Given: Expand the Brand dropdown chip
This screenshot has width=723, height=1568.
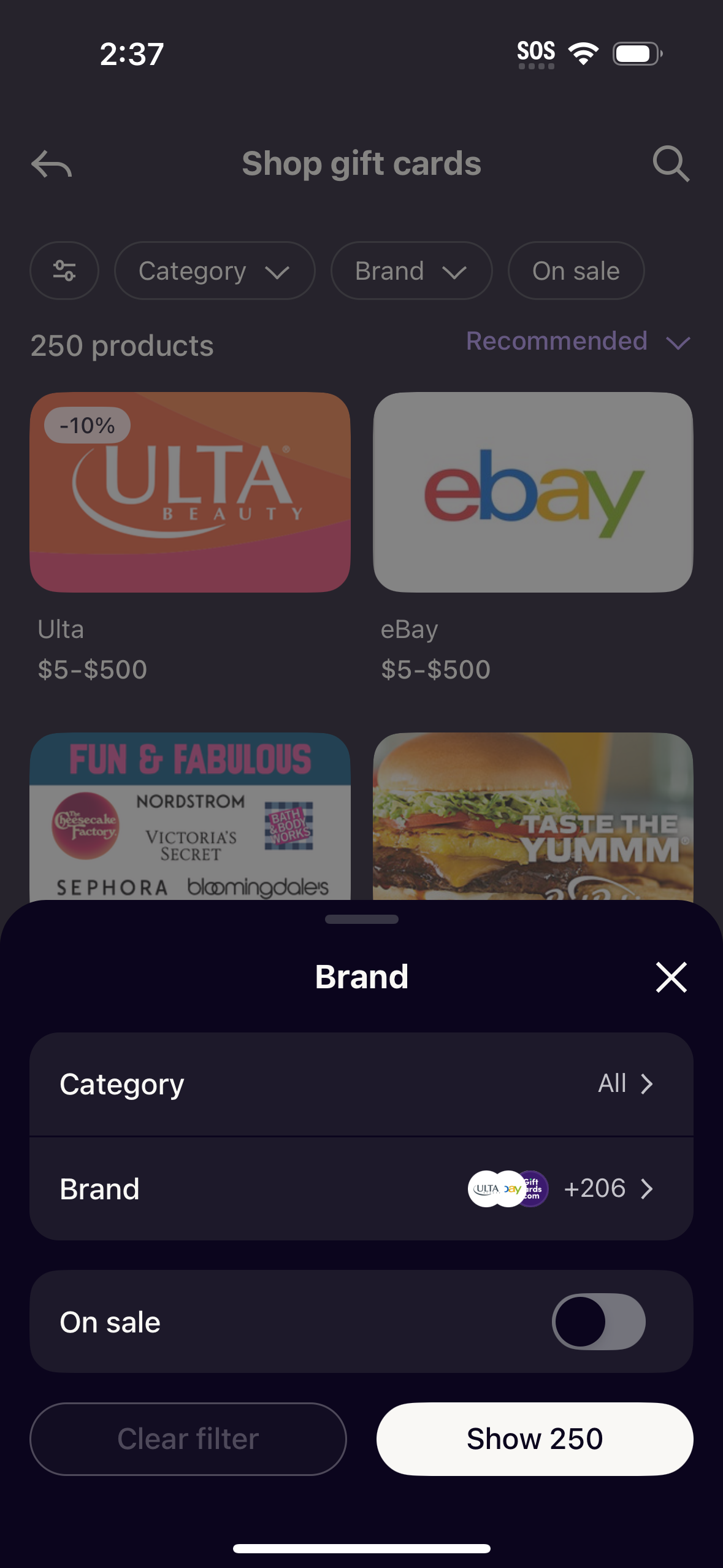Looking at the screenshot, I should click(x=411, y=271).
